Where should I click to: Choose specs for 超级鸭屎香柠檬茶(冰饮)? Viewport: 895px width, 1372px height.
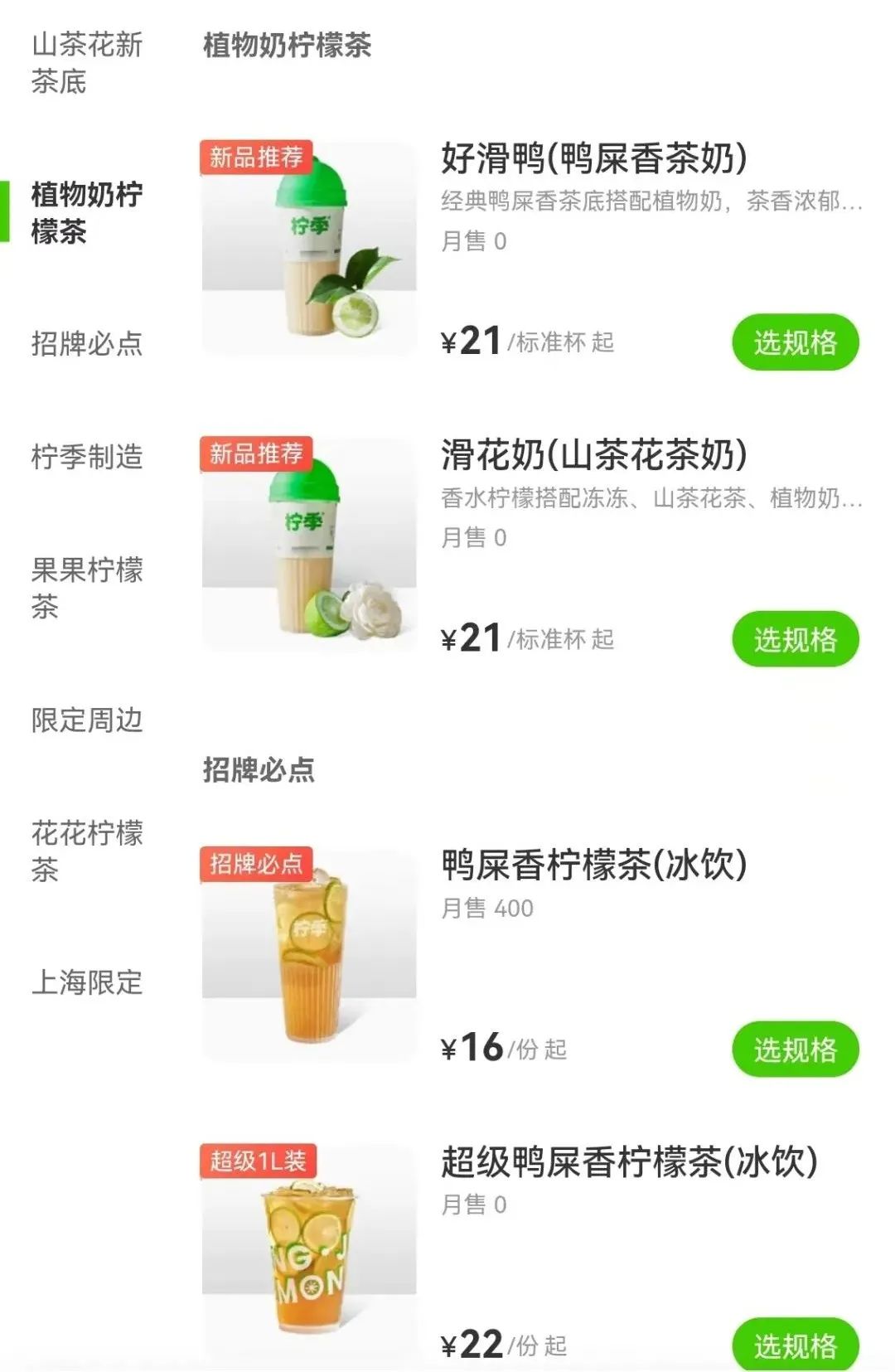pyautogui.click(x=795, y=1345)
